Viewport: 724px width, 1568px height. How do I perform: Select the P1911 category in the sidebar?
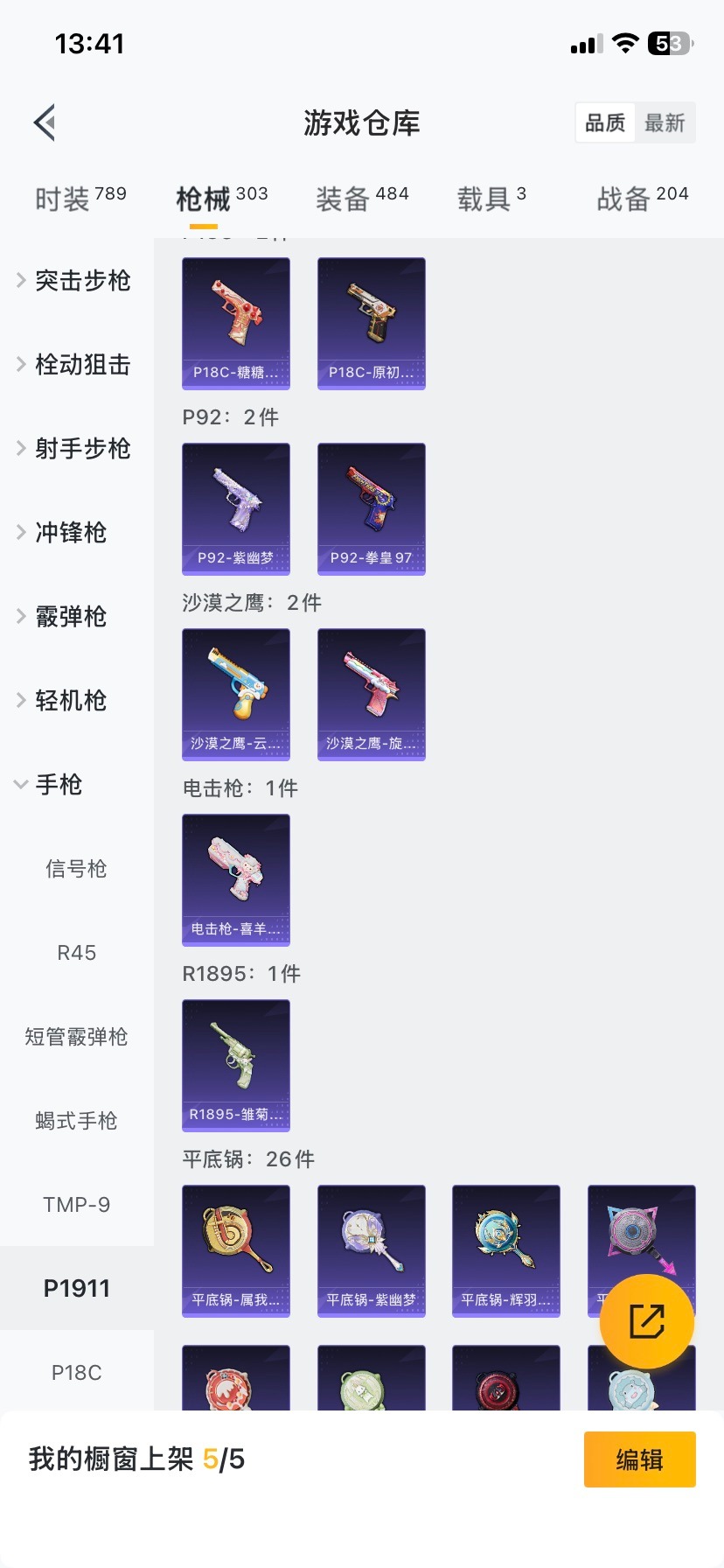pyautogui.click(x=76, y=1288)
